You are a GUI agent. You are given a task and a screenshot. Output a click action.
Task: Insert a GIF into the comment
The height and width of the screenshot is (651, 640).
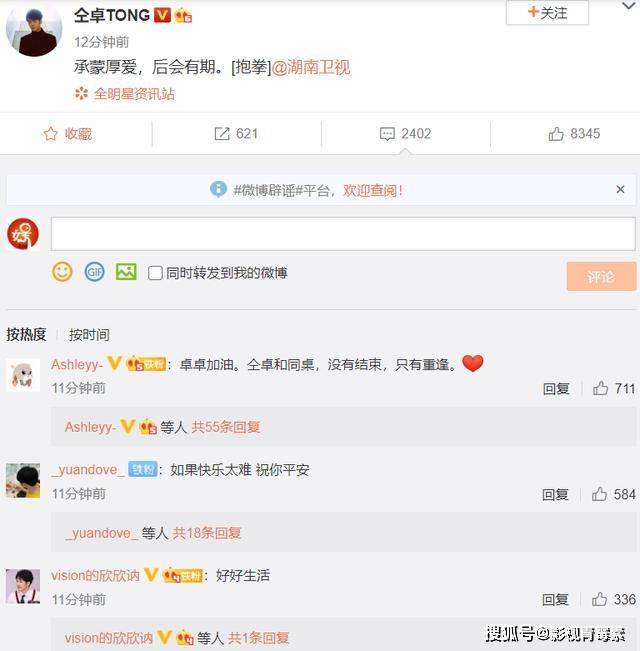coord(94,271)
